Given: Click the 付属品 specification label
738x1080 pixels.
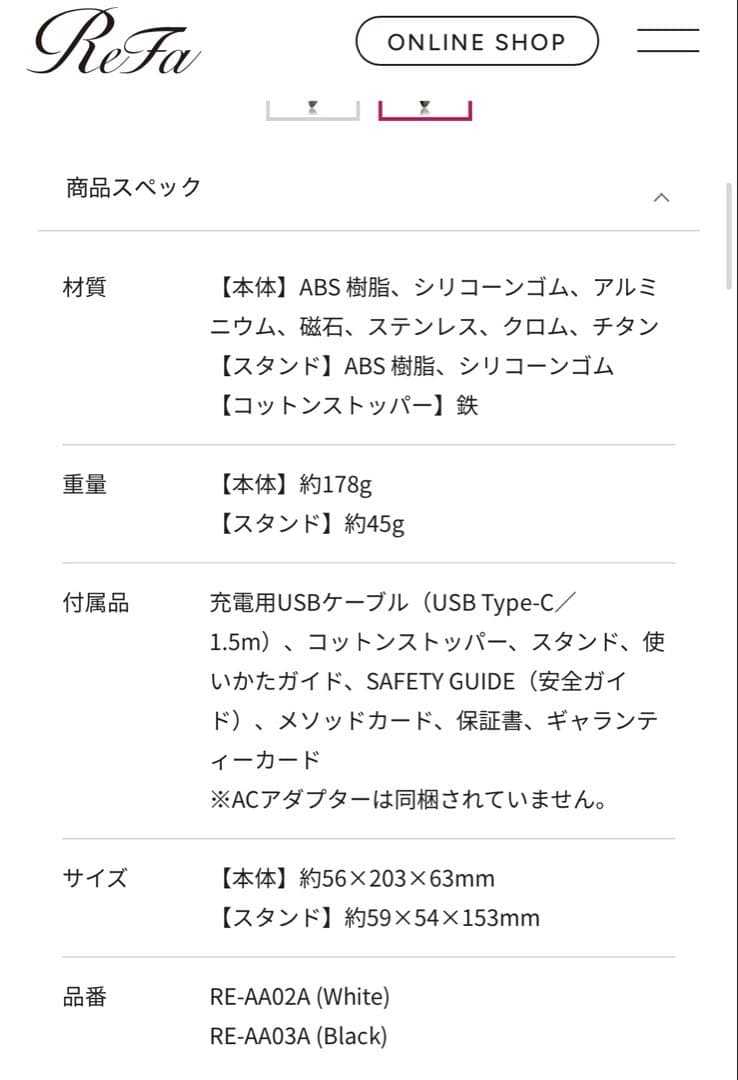Looking at the screenshot, I should [x=96, y=602].
